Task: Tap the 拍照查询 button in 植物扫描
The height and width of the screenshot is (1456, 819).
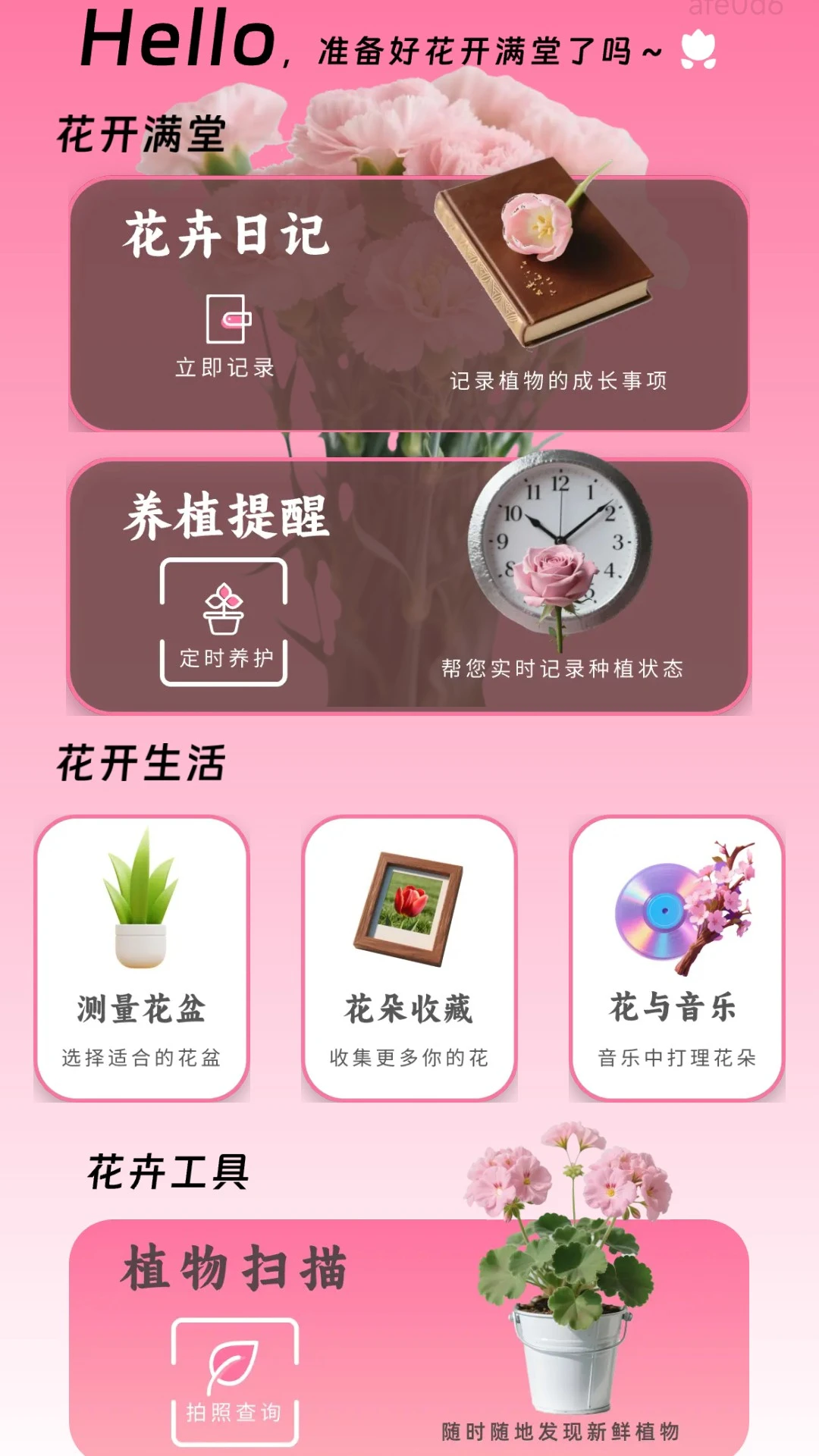Action: [234, 1382]
